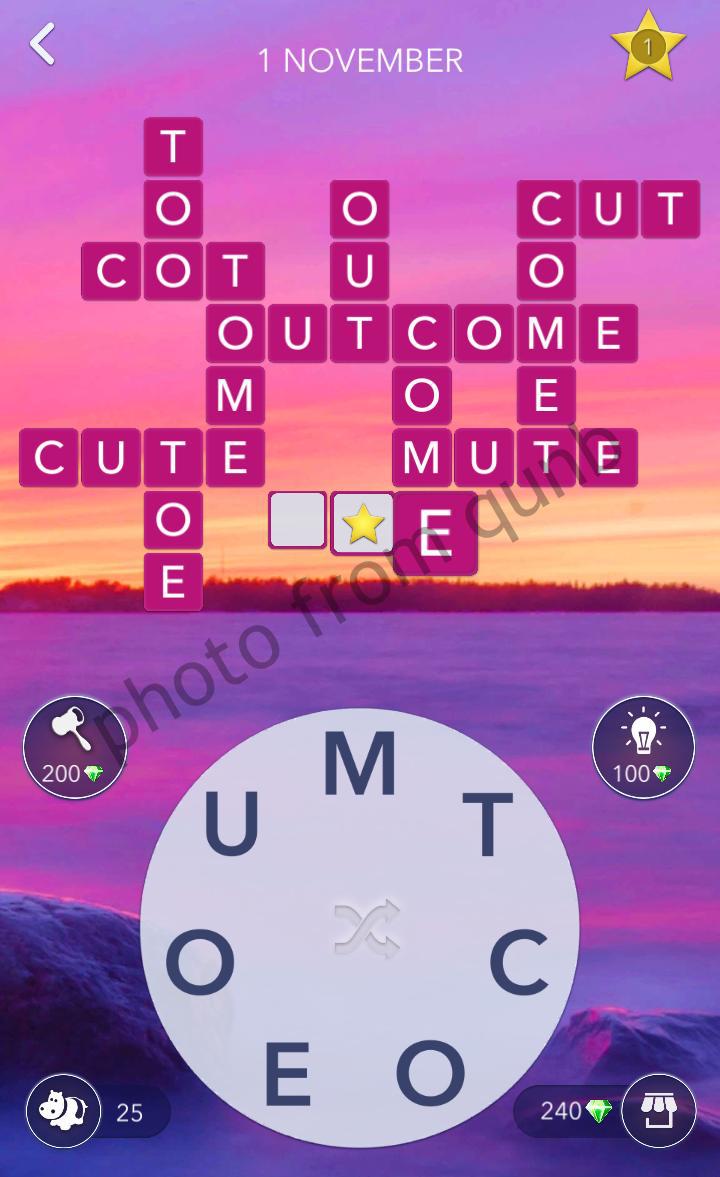
Task: Open the shop store icon
Action: 657,1110
